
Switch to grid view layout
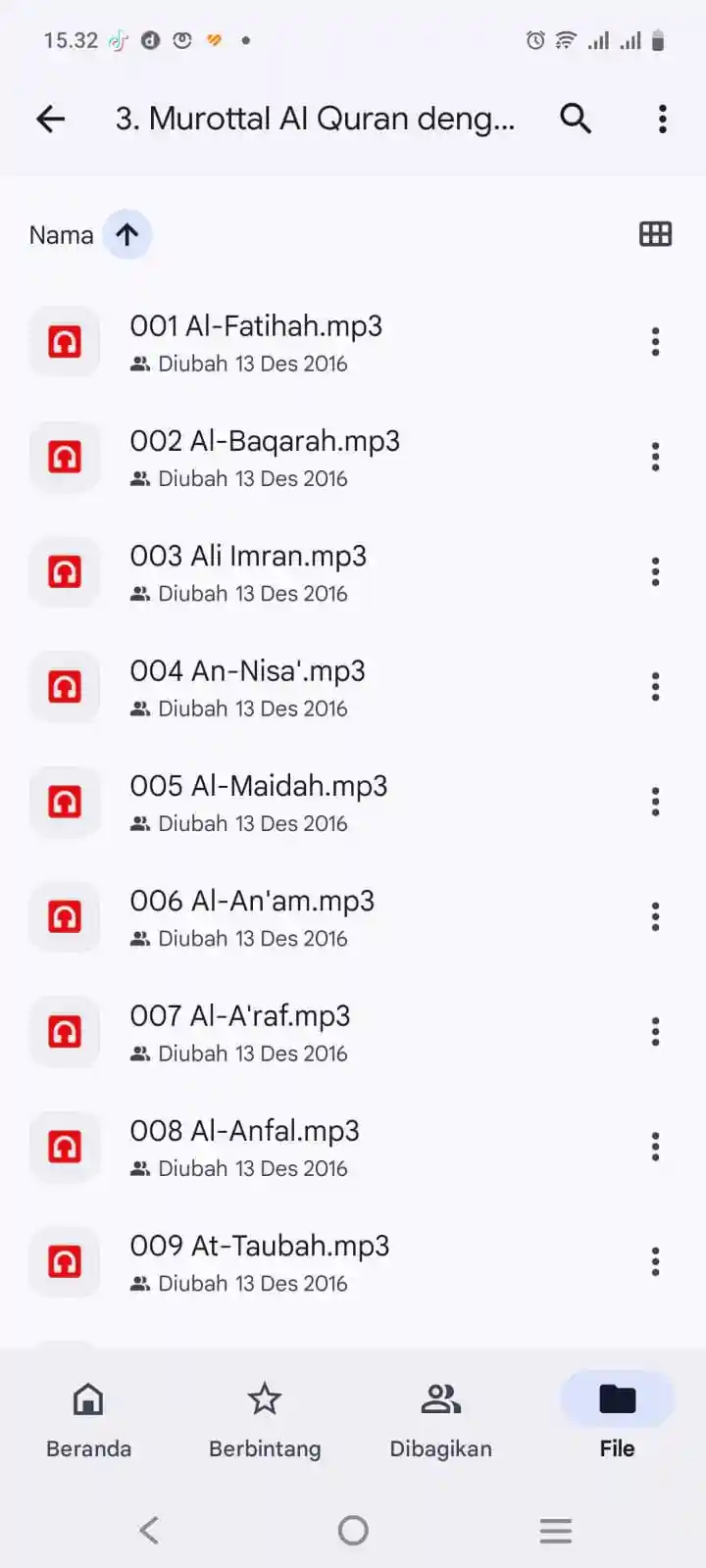pos(655,234)
